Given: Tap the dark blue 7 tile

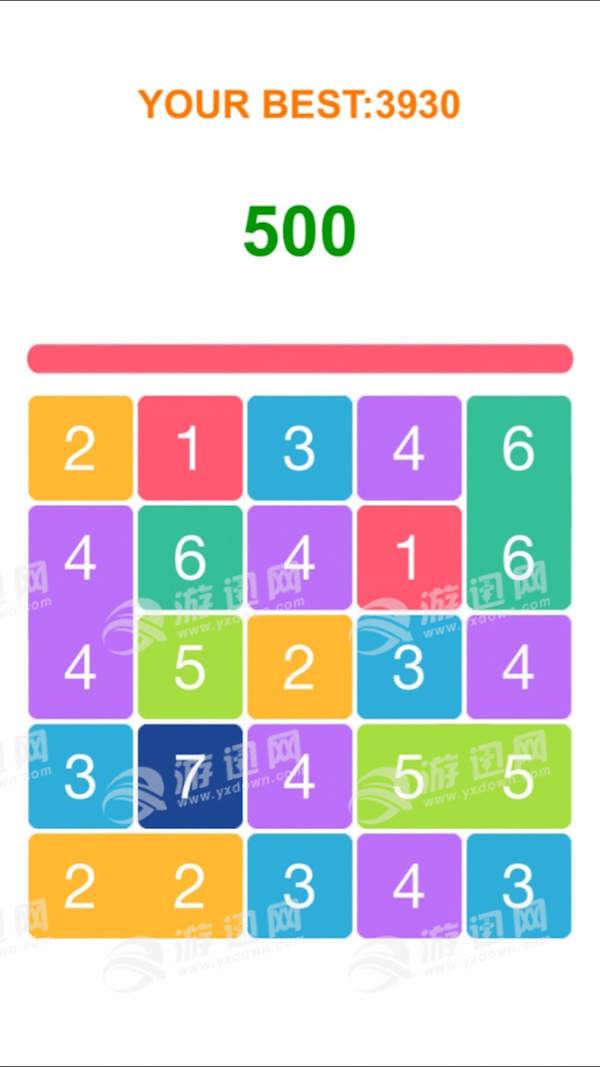Looking at the screenshot, I should (x=190, y=776).
